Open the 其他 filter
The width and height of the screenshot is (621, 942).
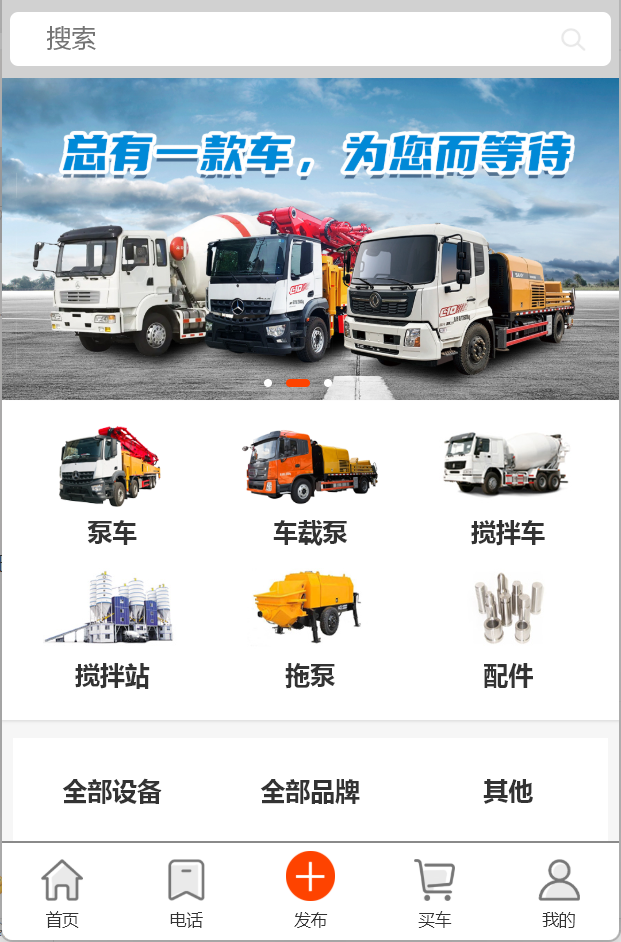point(507,792)
